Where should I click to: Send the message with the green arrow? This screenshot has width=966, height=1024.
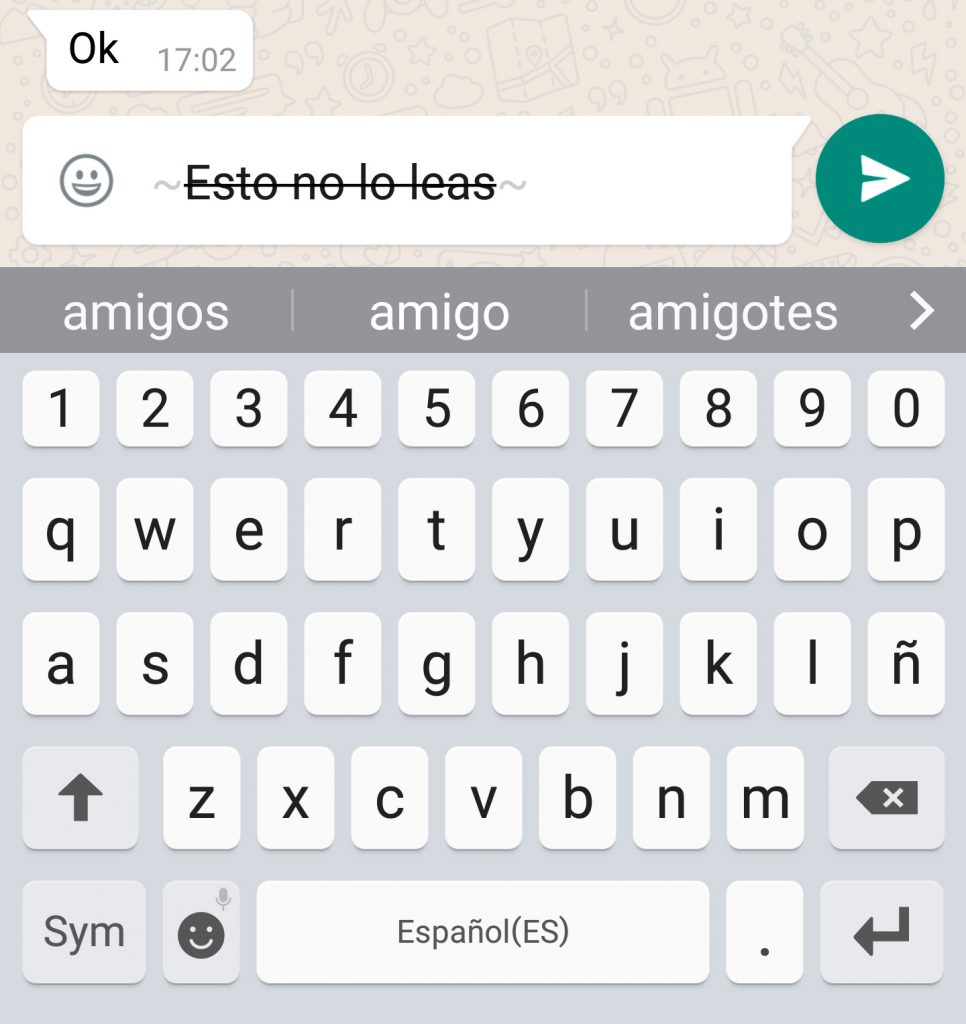pos(879,179)
